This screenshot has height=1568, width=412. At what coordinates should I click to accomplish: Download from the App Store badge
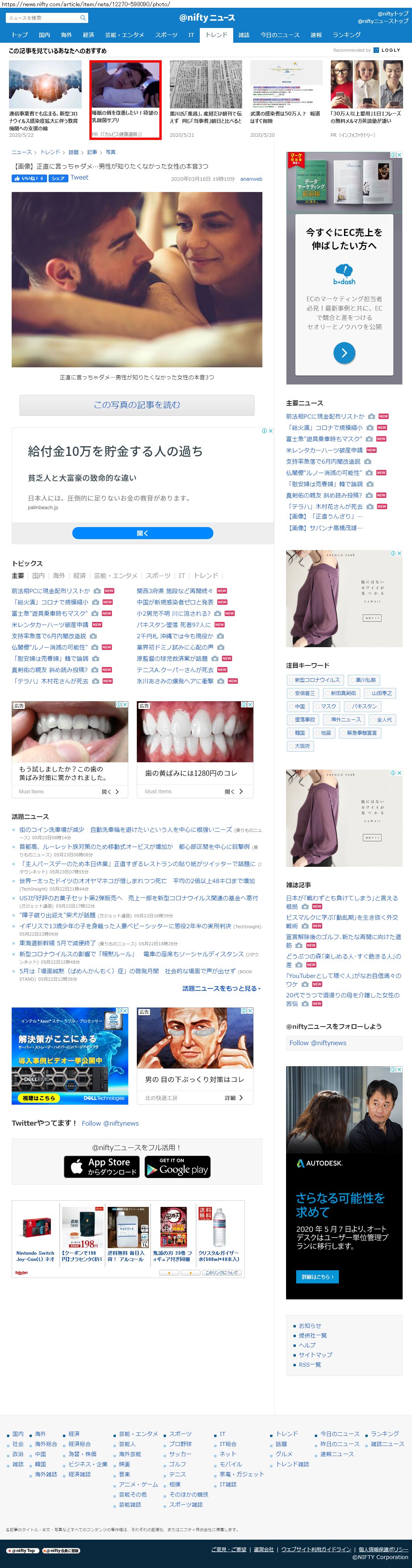(101, 1166)
